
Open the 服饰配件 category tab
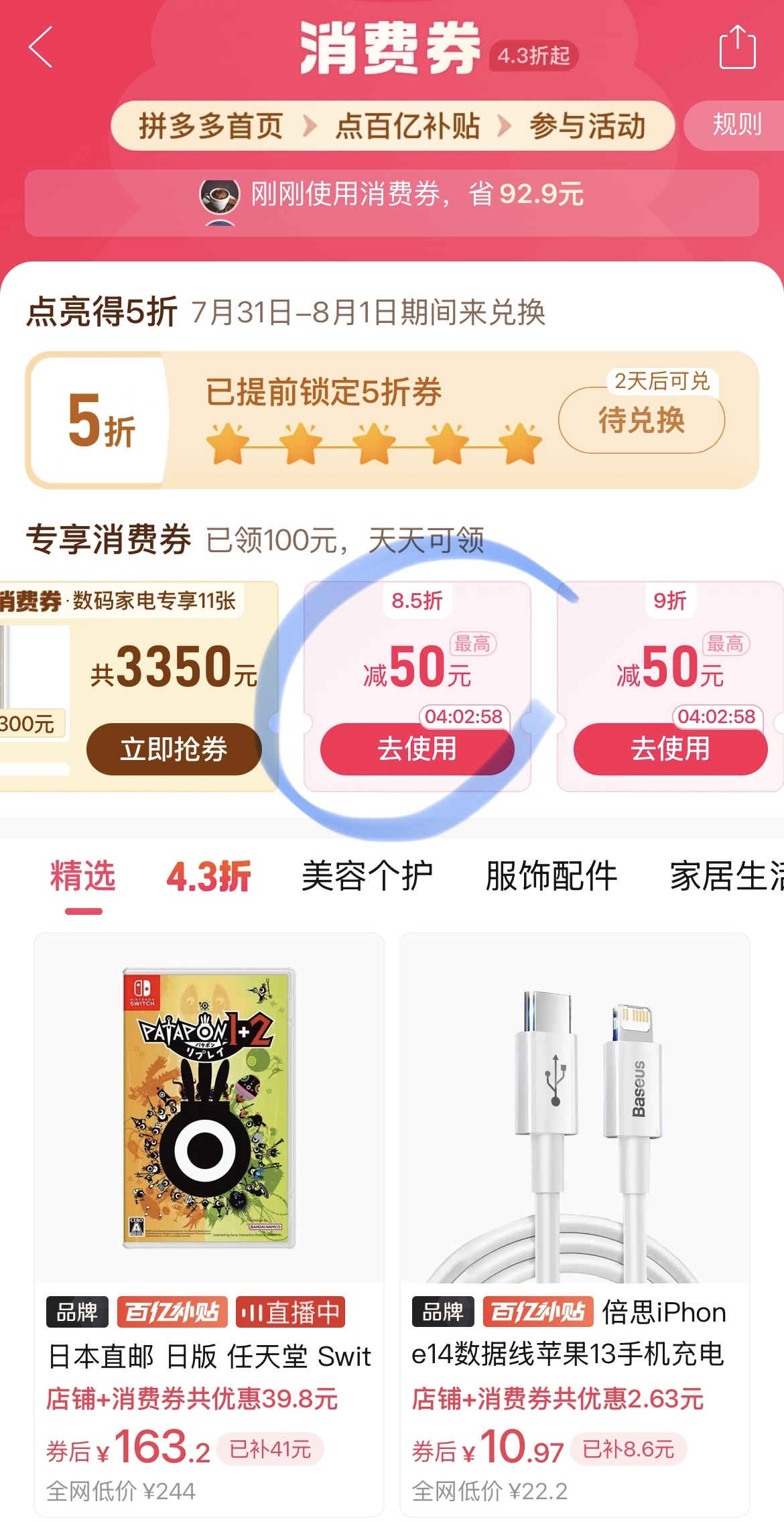pyautogui.click(x=551, y=876)
